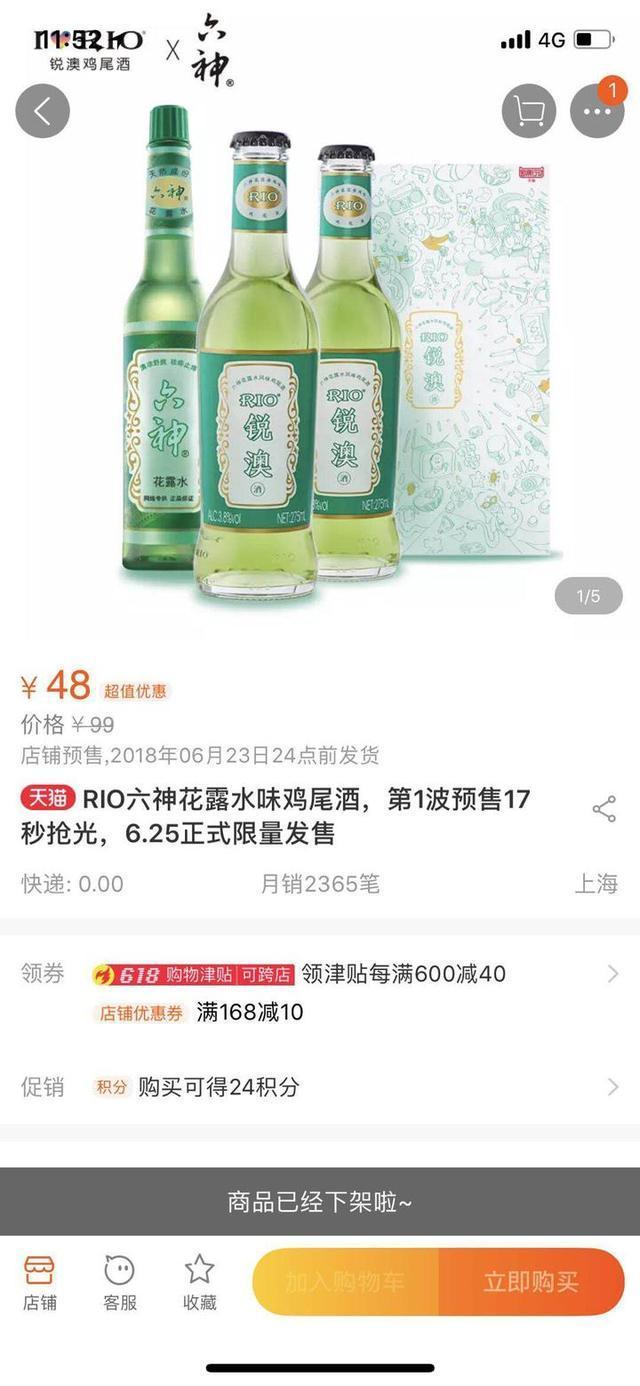Screen dimensions: 640x1386
Task: Open the 促销 points promotion row
Action: coord(320,1087)
